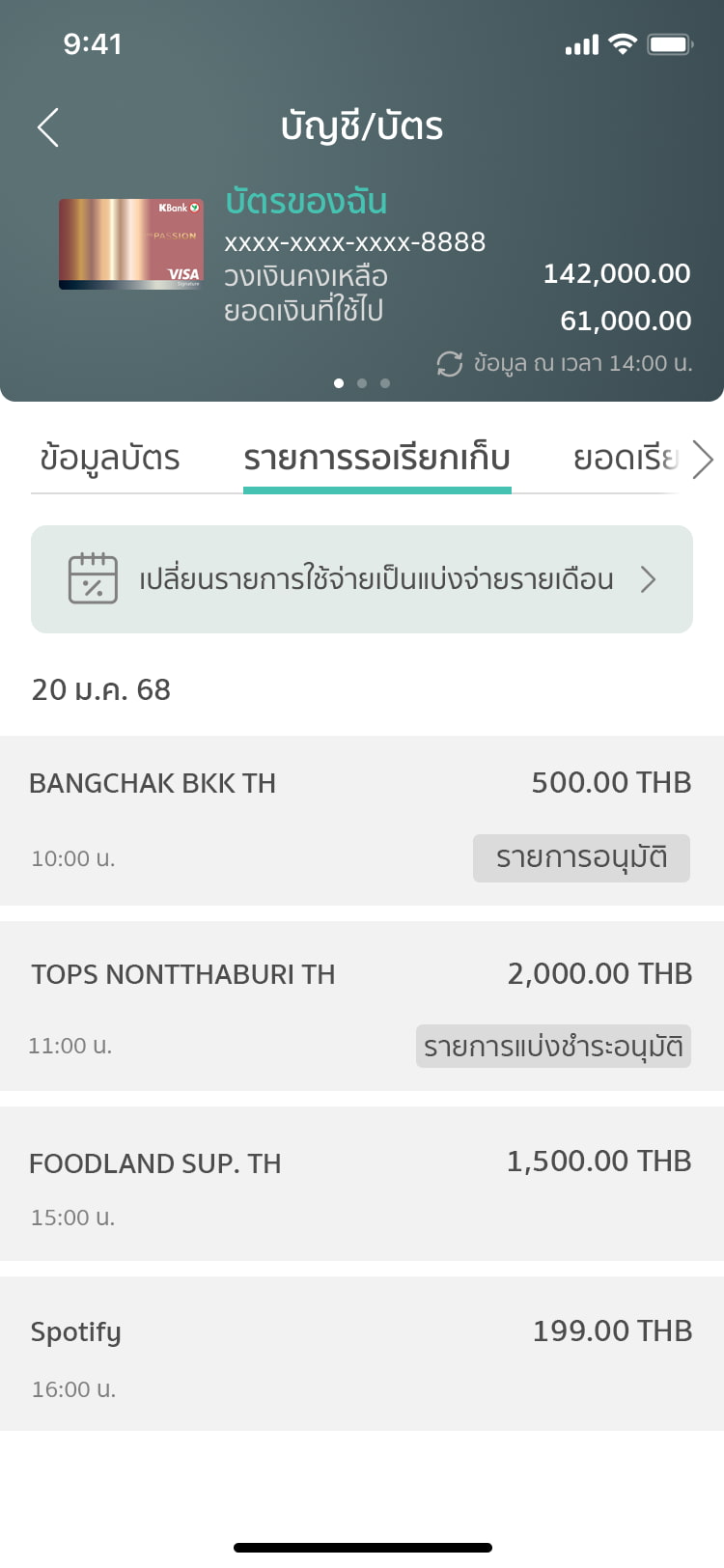Select the รายการรอเรียกเก็บ tab

pyautogui.click(x=376, y=458)
